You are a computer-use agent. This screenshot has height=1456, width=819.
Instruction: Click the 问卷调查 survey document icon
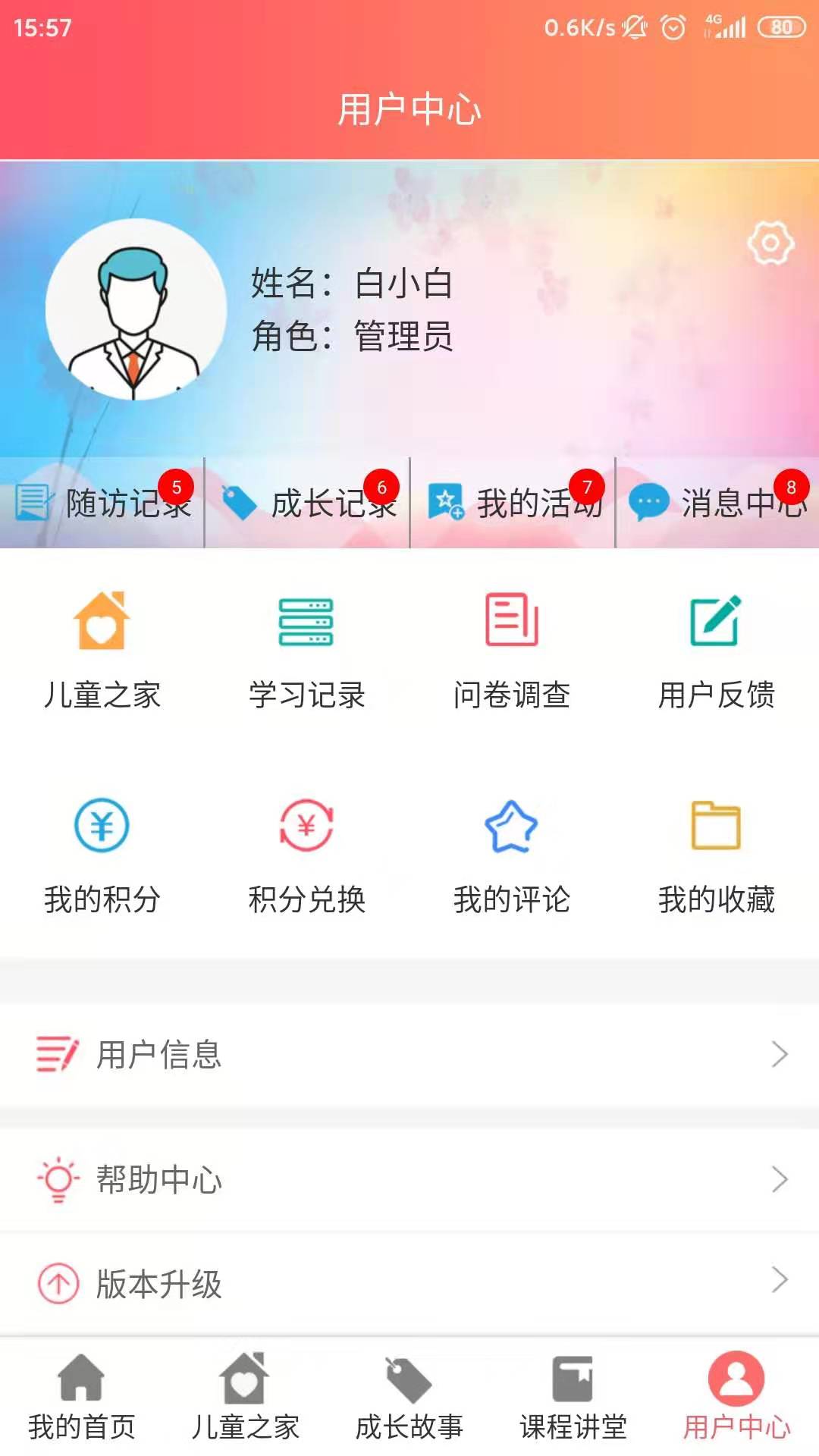click(510, 619)
